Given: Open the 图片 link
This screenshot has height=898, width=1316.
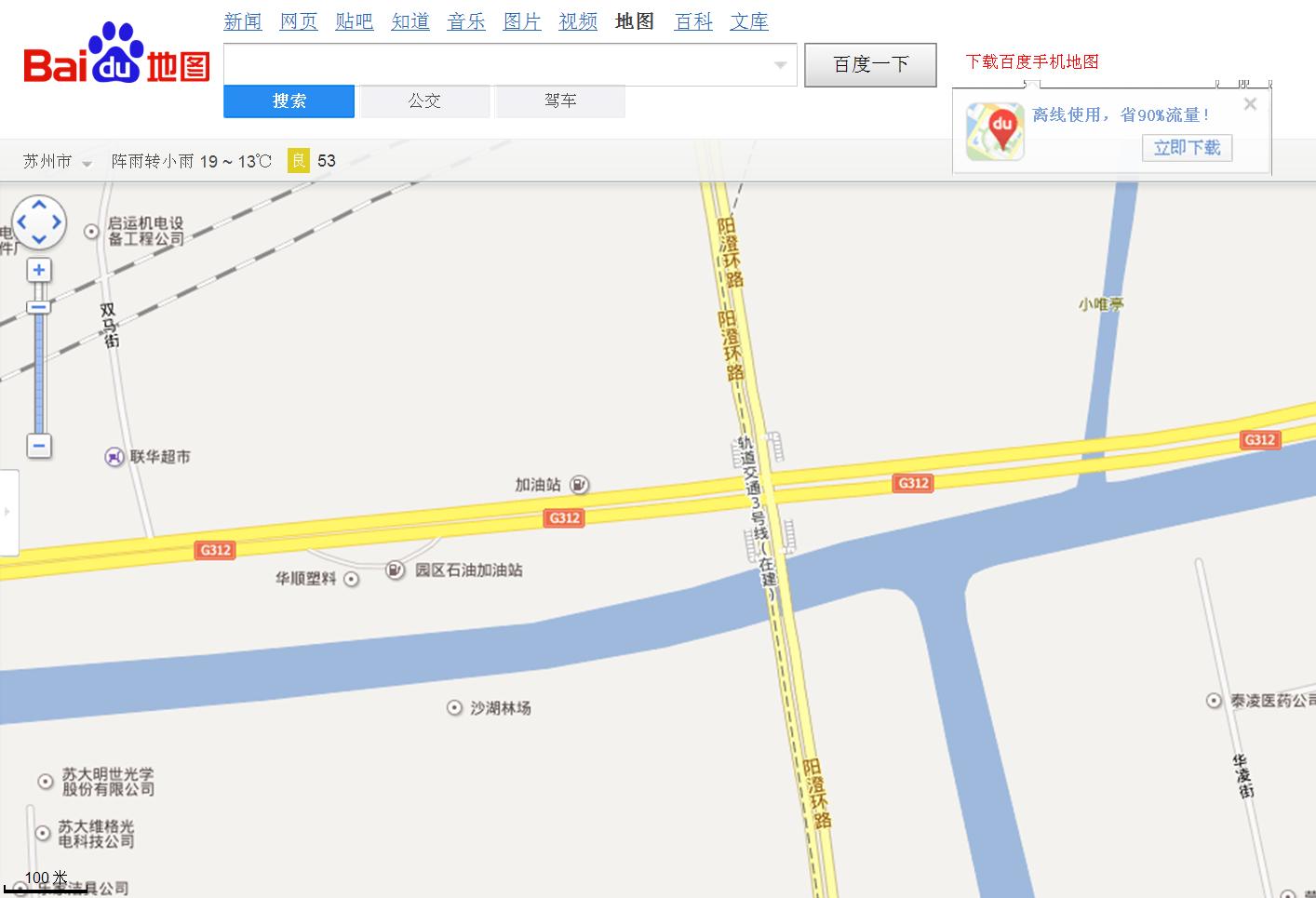Looking at the screenshot, I should [x=522, y=21].
